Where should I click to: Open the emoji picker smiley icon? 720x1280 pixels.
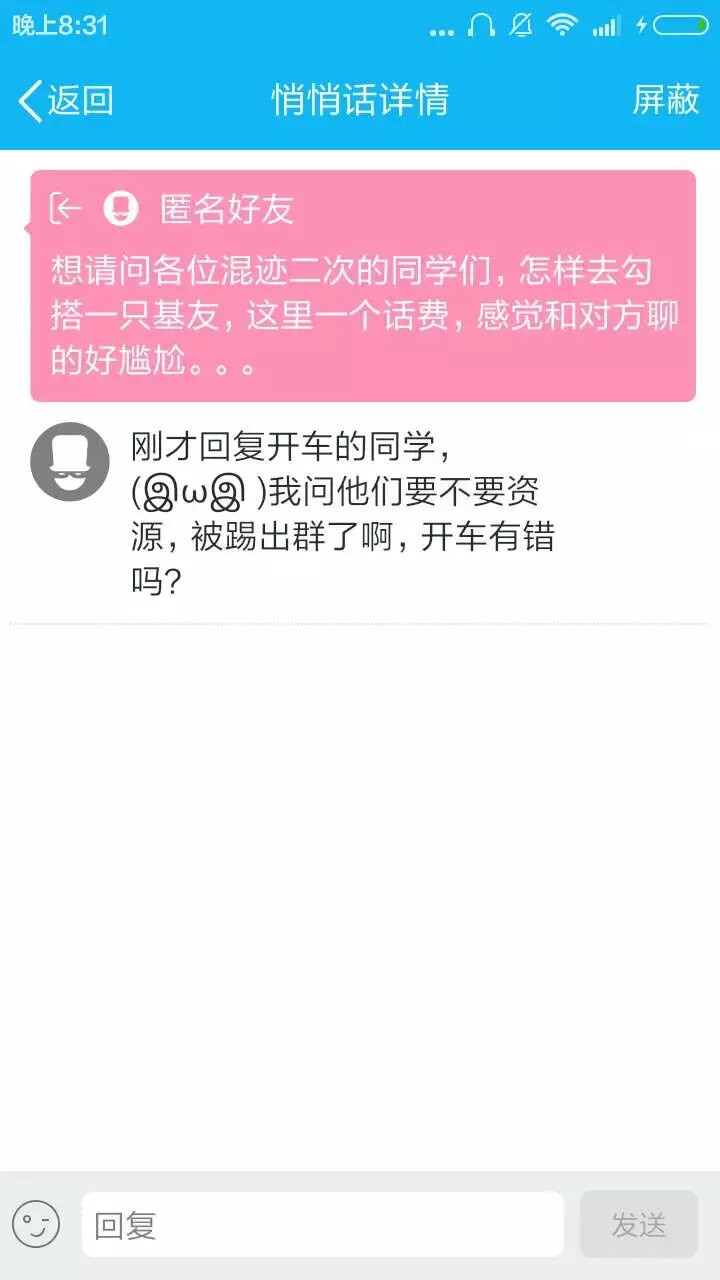[36, 1224]
